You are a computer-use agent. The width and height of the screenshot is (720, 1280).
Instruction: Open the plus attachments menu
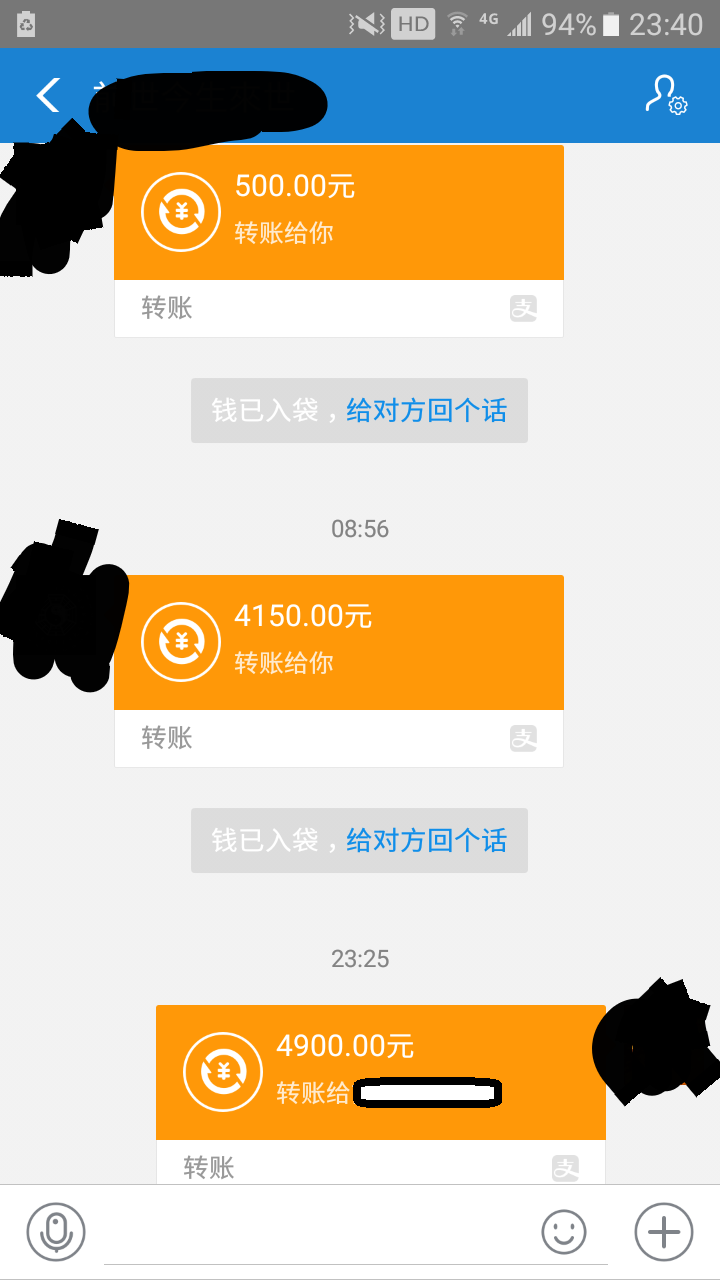pyautogui.click(x=664, y=1232)
